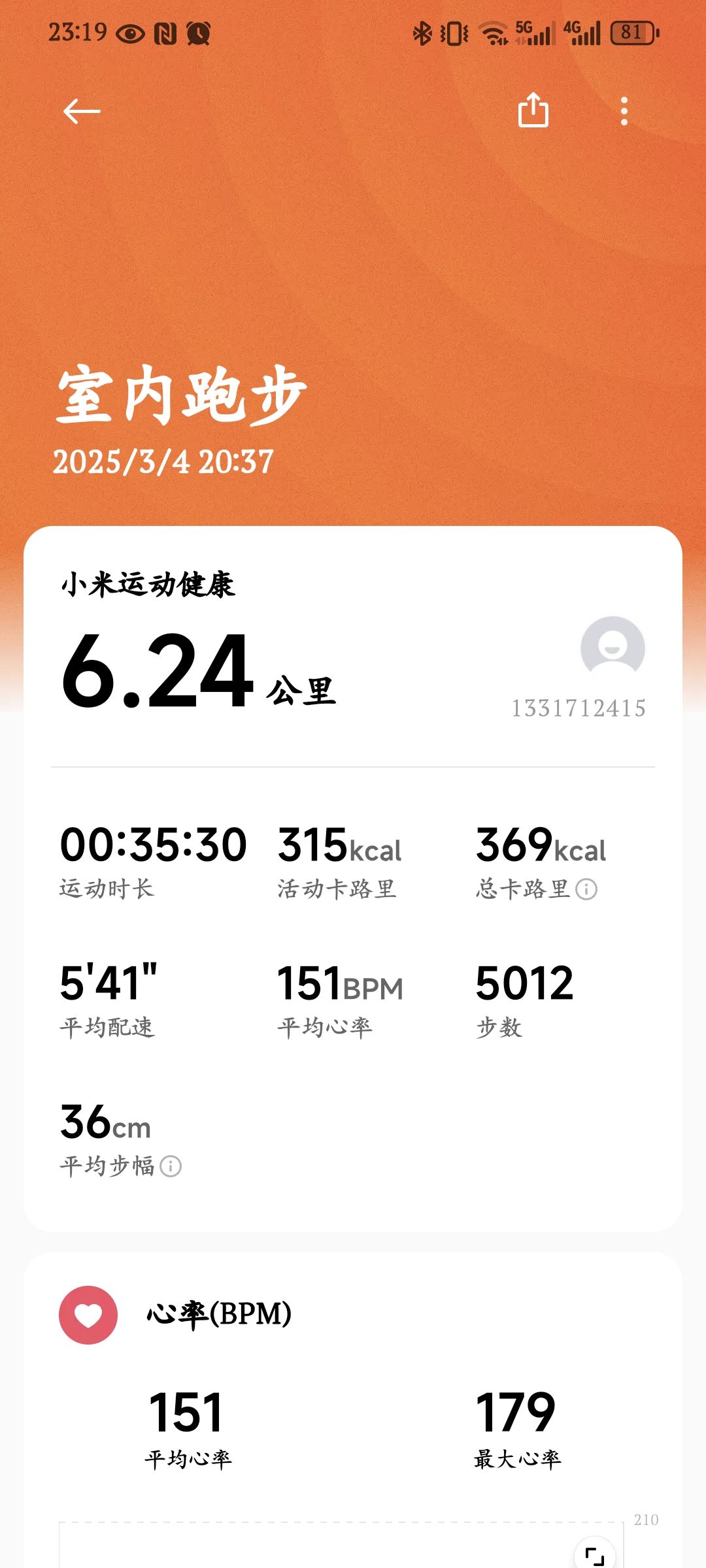706x1568 pixels.
Task: Show info about 平均步幅
Action: click(x=171, y=1166)
